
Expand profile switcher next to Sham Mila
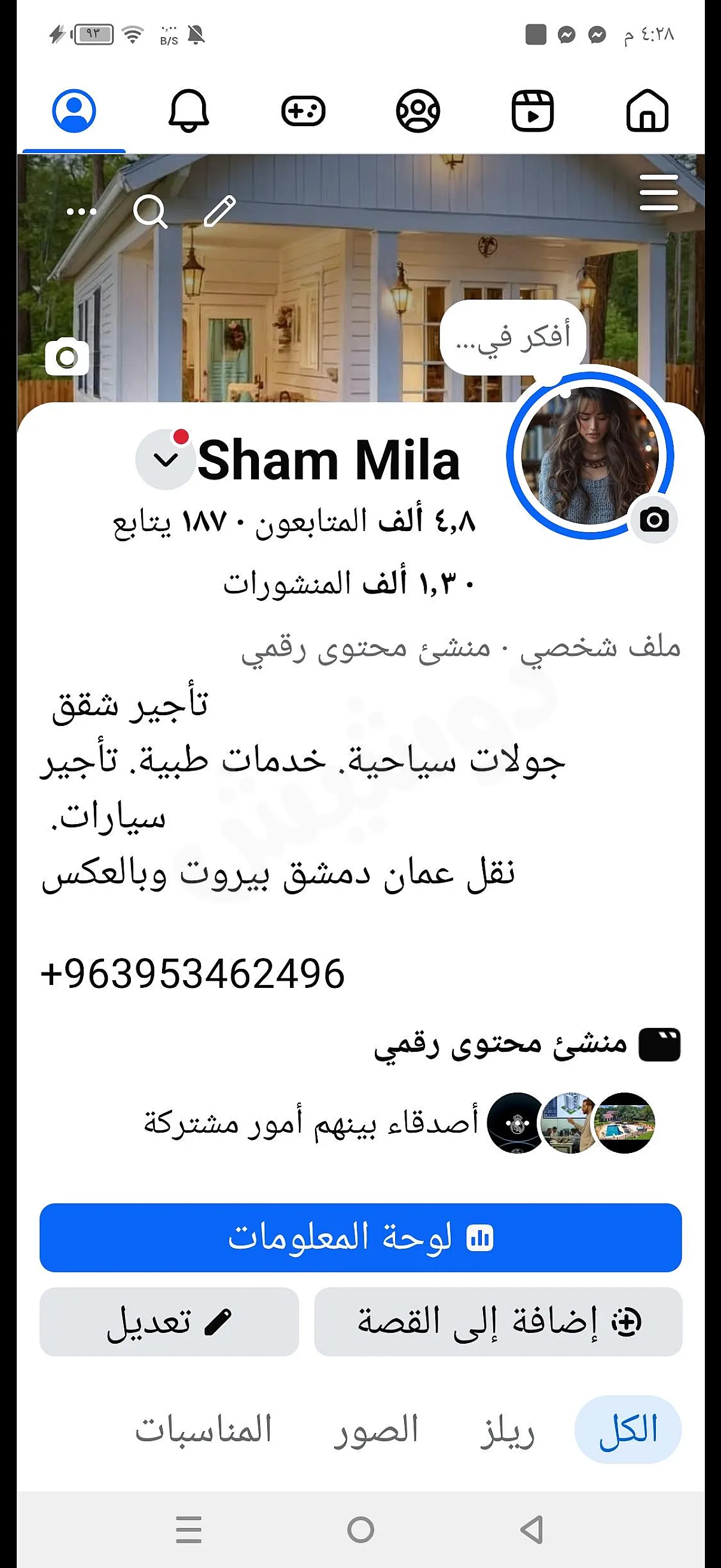[x=165, y=459]
